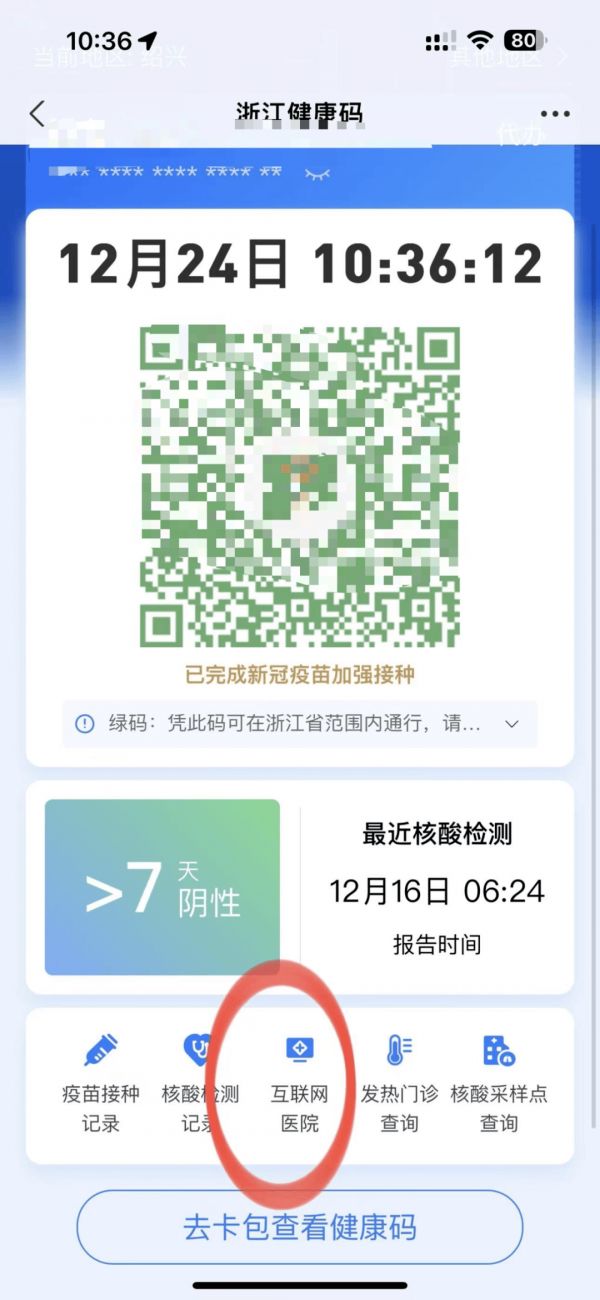The image size is (600, 1300).
Task: Tap 去卡包查看健康码 button
Action: click(299, 1227)
